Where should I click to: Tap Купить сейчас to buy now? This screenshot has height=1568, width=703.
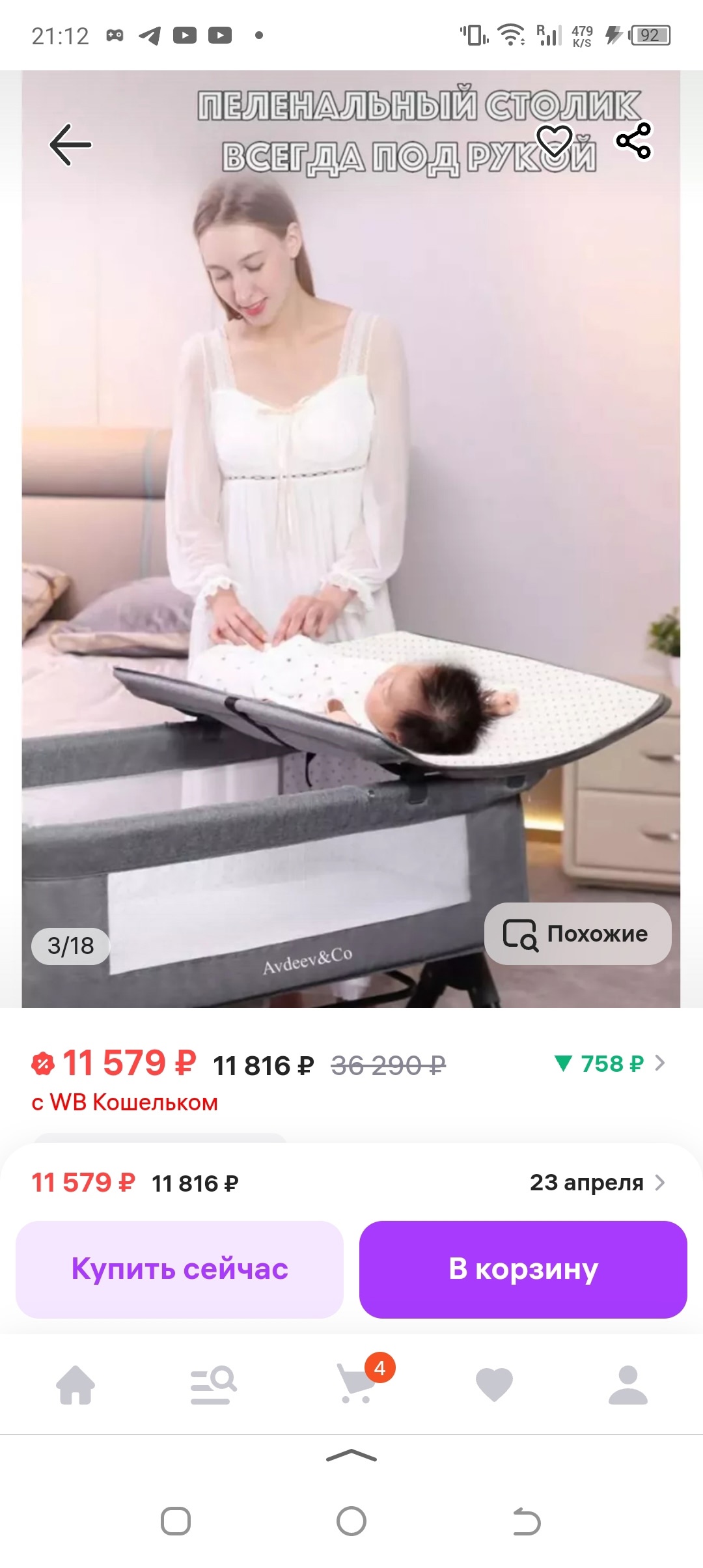[x=180, y=1269]
